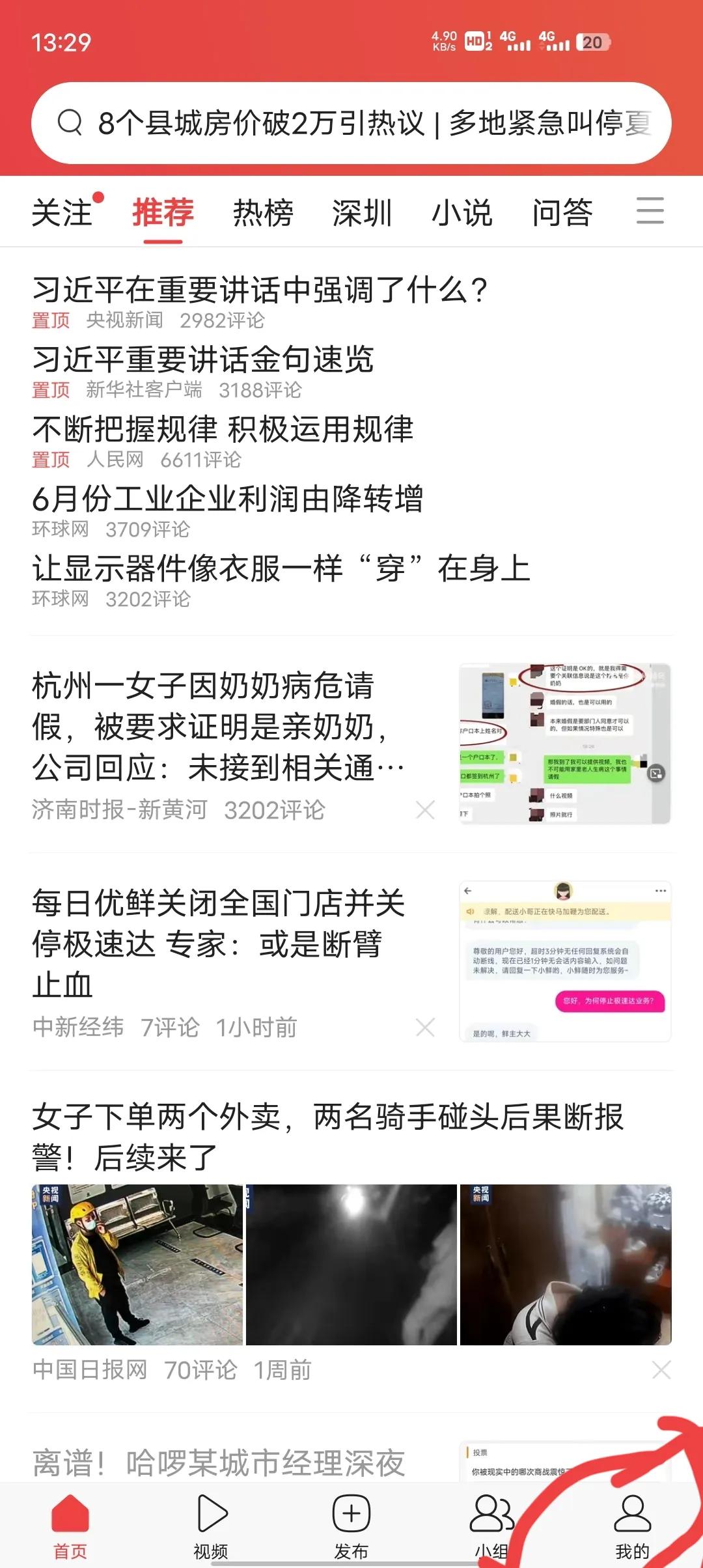Open the search bar at top
This screenshot has height=1568, width=703.
pyautogui.click(x=351, y=122)
